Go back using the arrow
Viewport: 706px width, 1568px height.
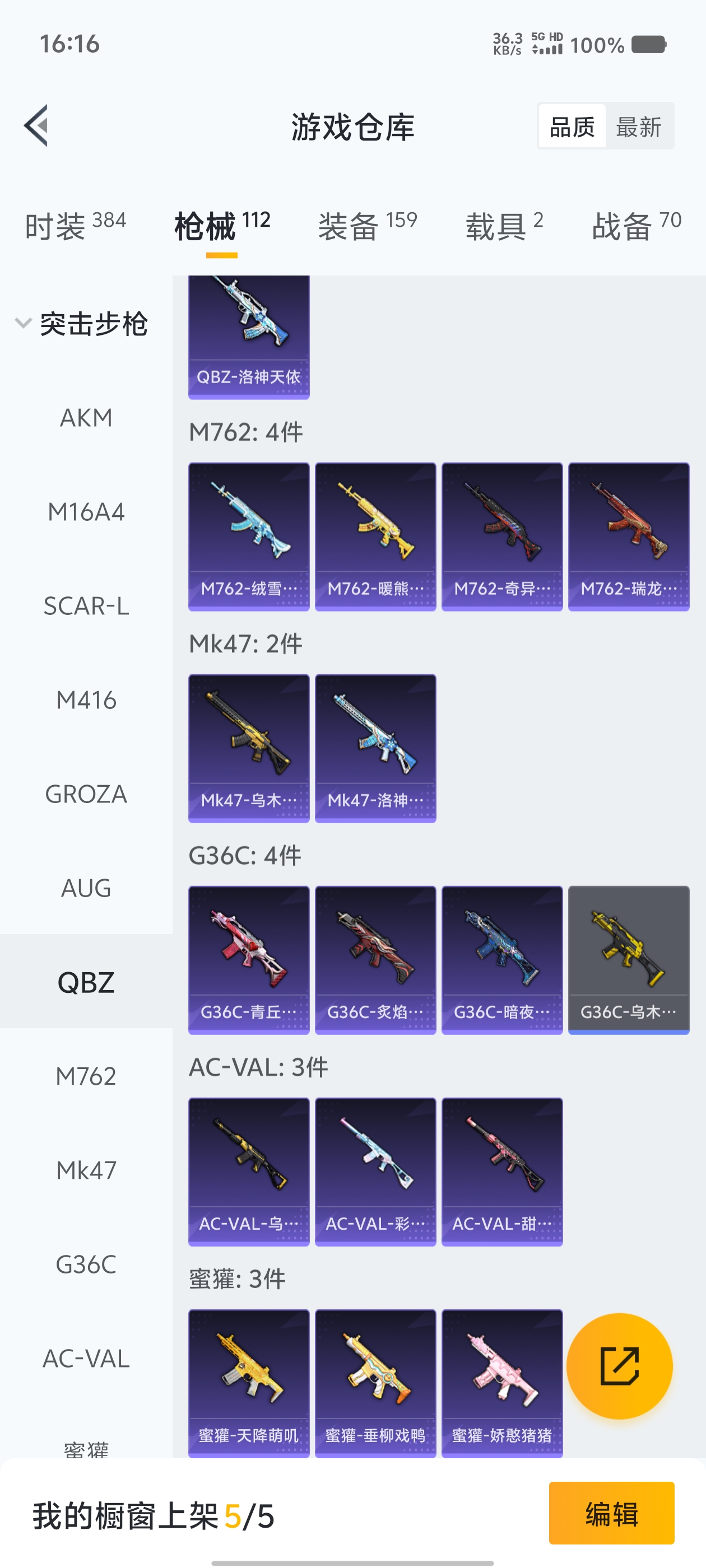coord(36,125)
